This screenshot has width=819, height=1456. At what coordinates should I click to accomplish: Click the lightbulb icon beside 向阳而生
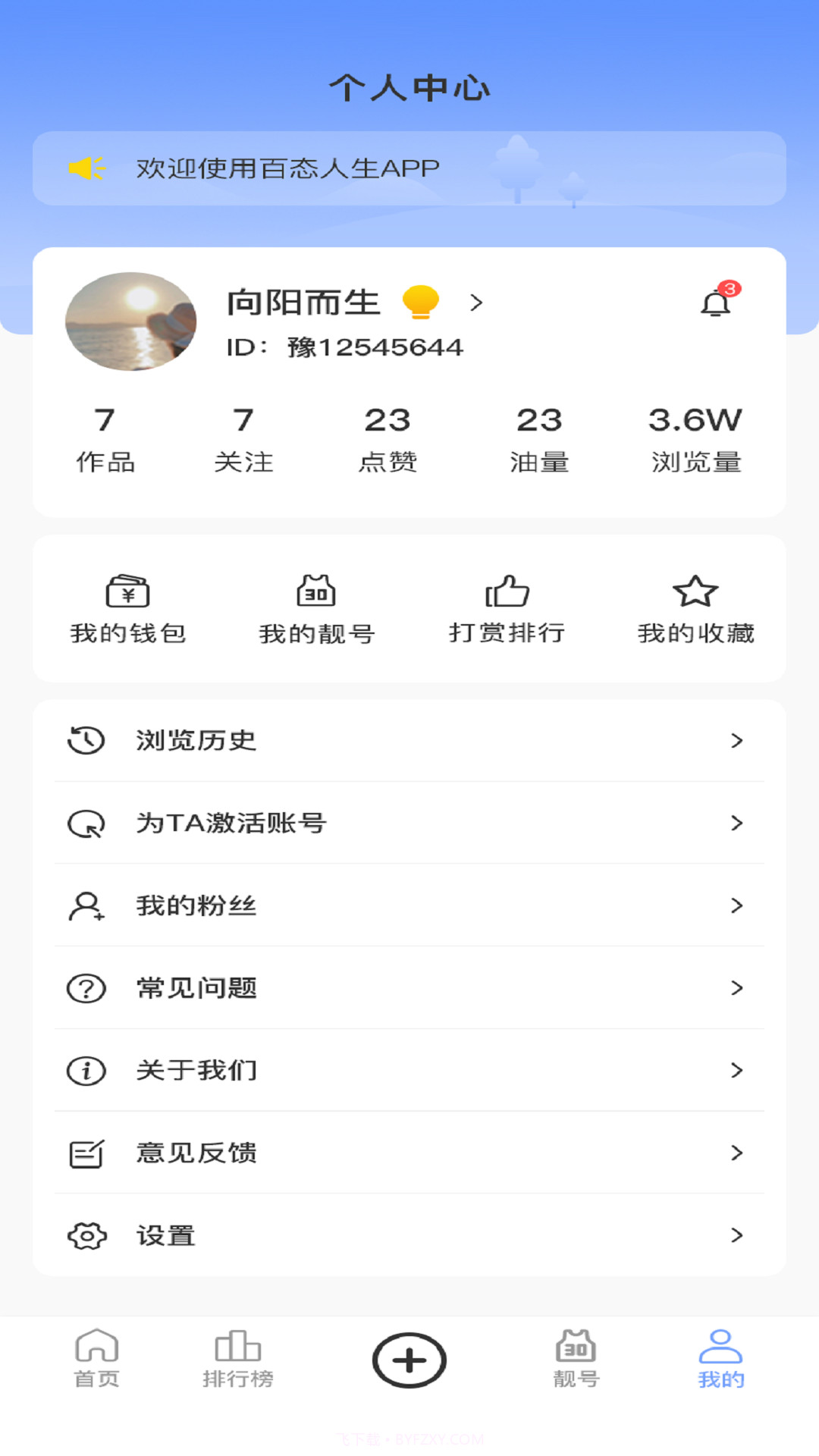pos(422,301)
